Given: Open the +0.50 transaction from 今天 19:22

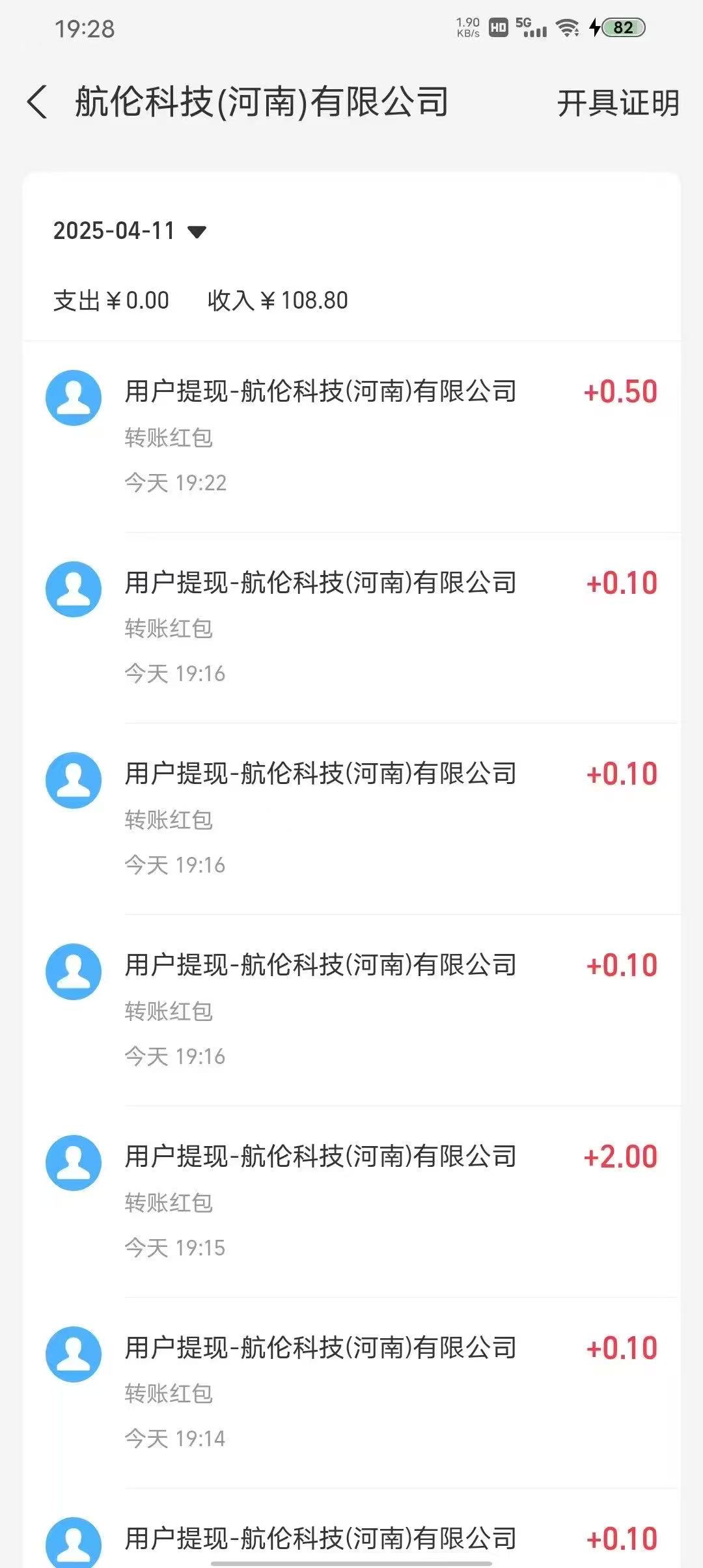Looking at the screenshot, I should pos(351,437).
